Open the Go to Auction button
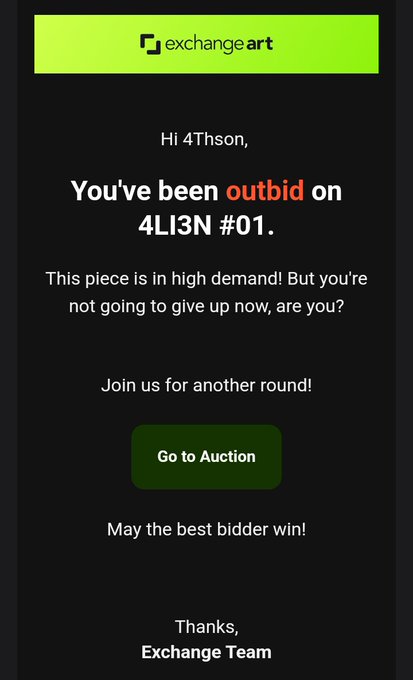The width and height of the screenshot is (413, 680). pyautogui.click(x=206, y=457)
